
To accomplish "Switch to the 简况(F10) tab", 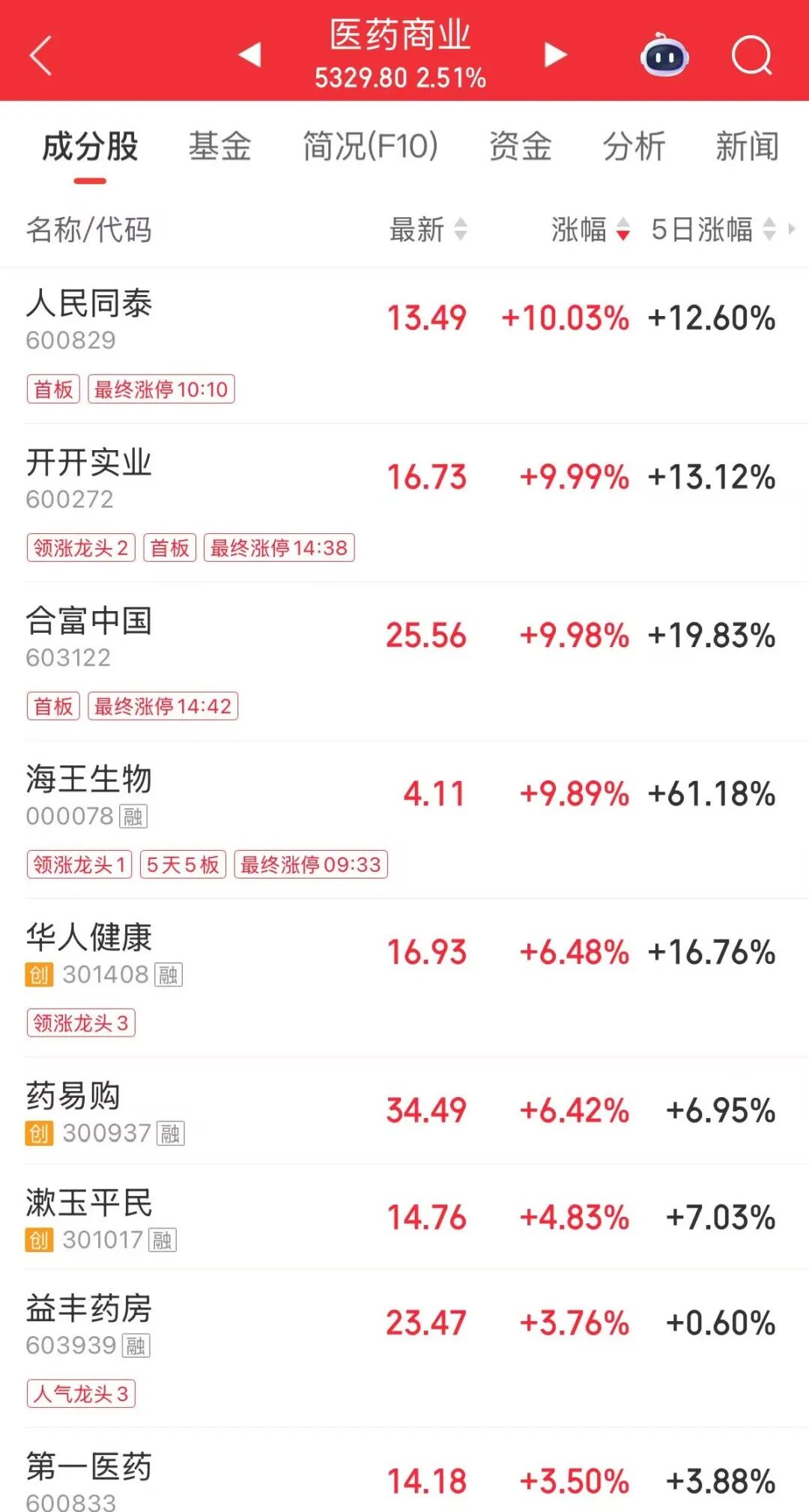I will [x=370, y=146].
